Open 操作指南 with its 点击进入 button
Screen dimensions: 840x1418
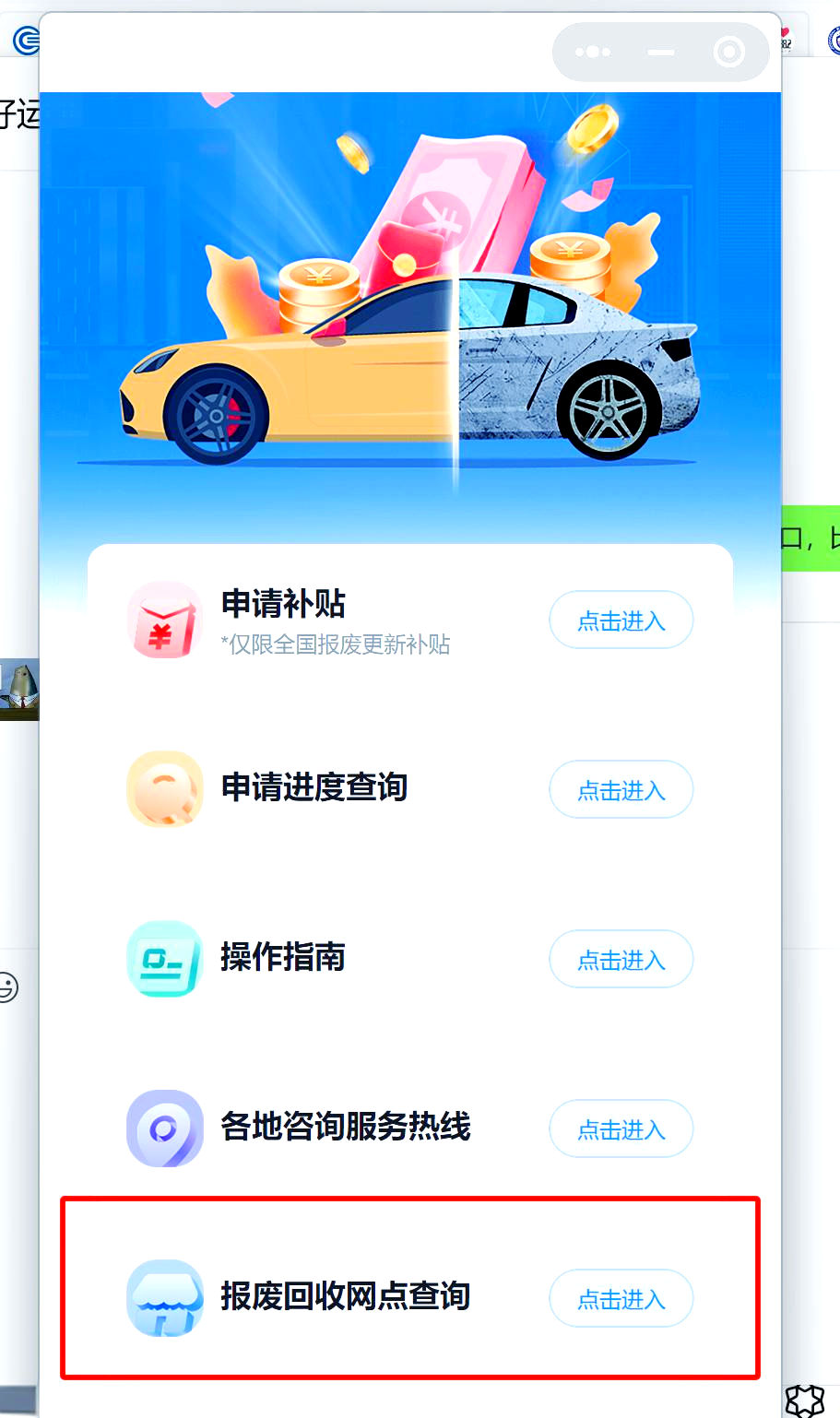point(621,960)
